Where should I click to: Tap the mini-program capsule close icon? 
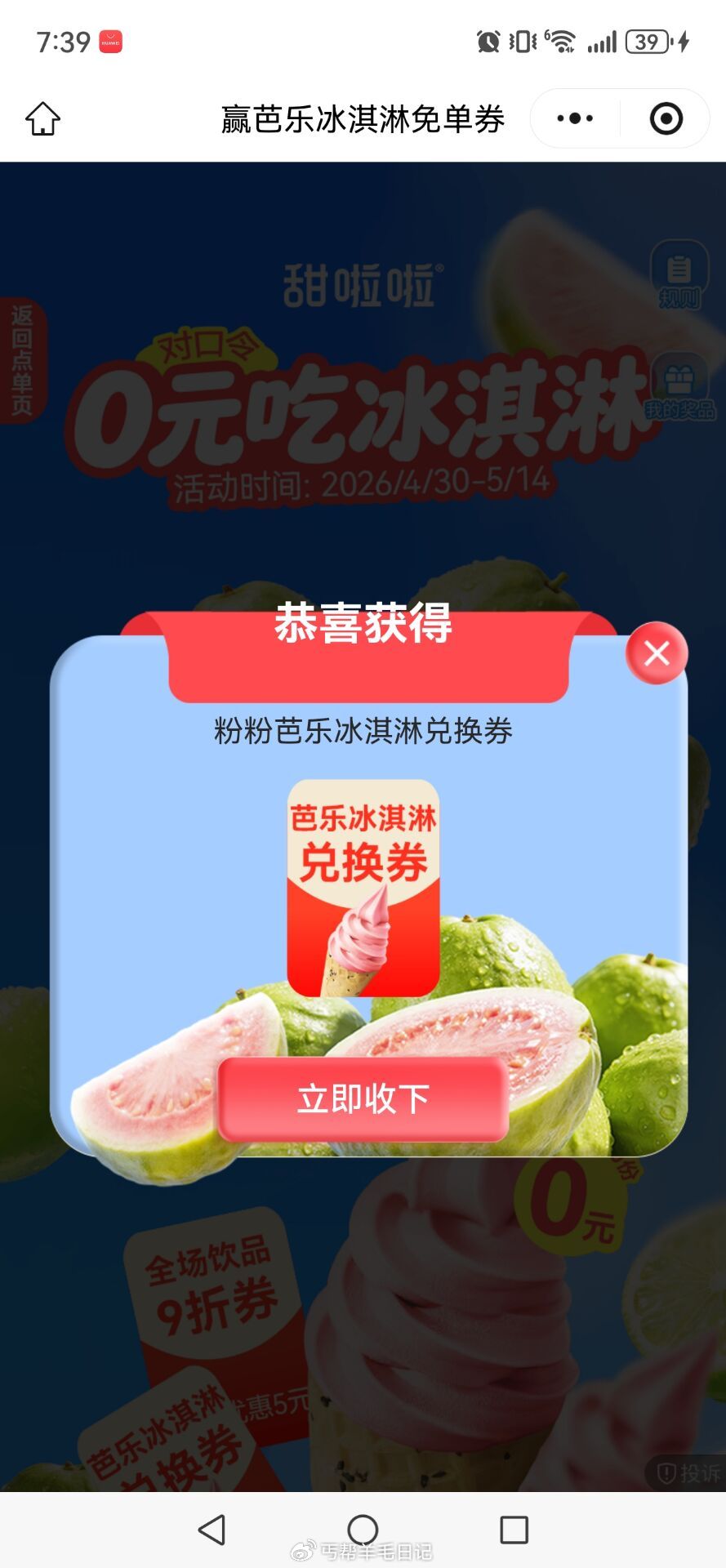click(666, 118)
